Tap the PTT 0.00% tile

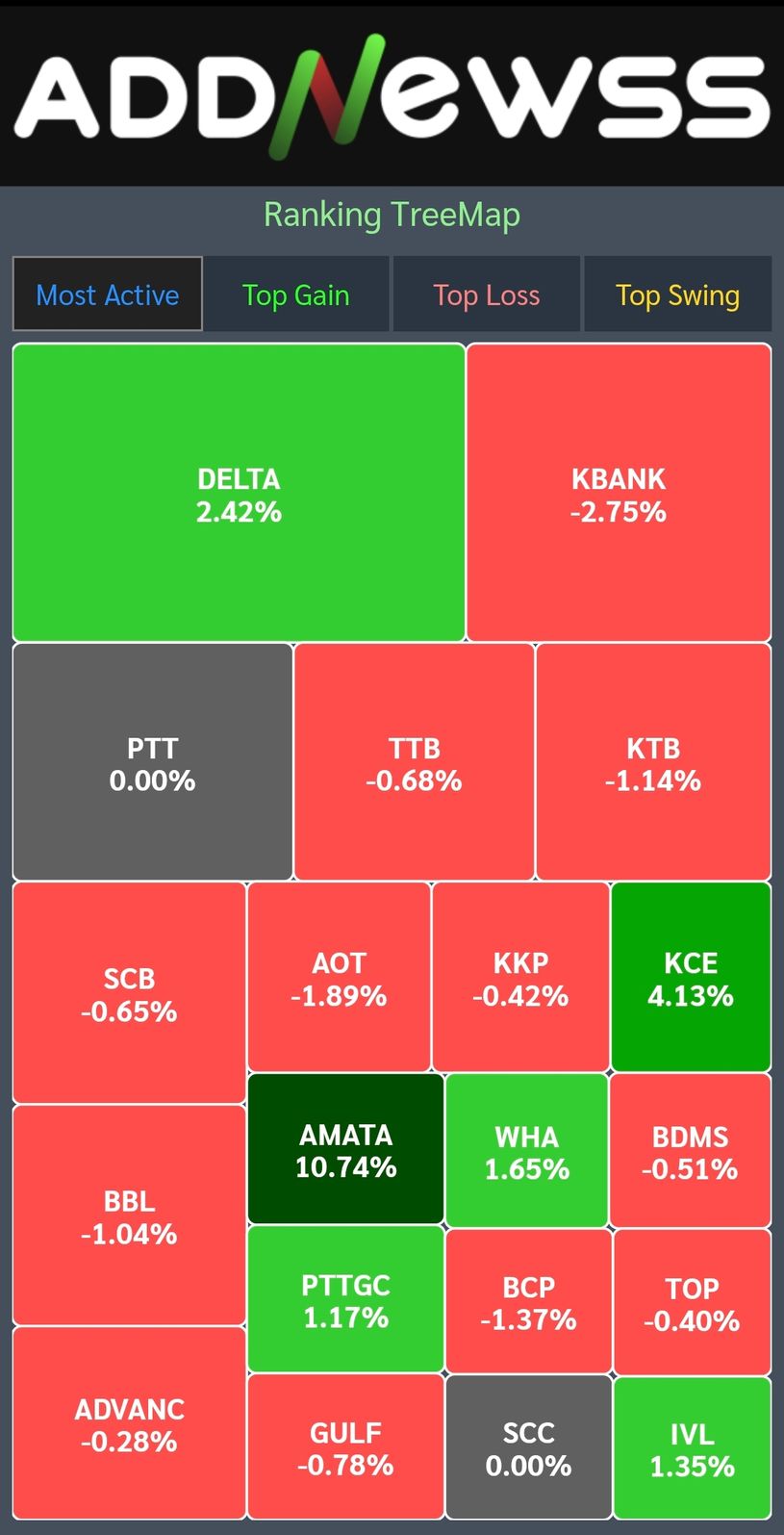[152, 762]
